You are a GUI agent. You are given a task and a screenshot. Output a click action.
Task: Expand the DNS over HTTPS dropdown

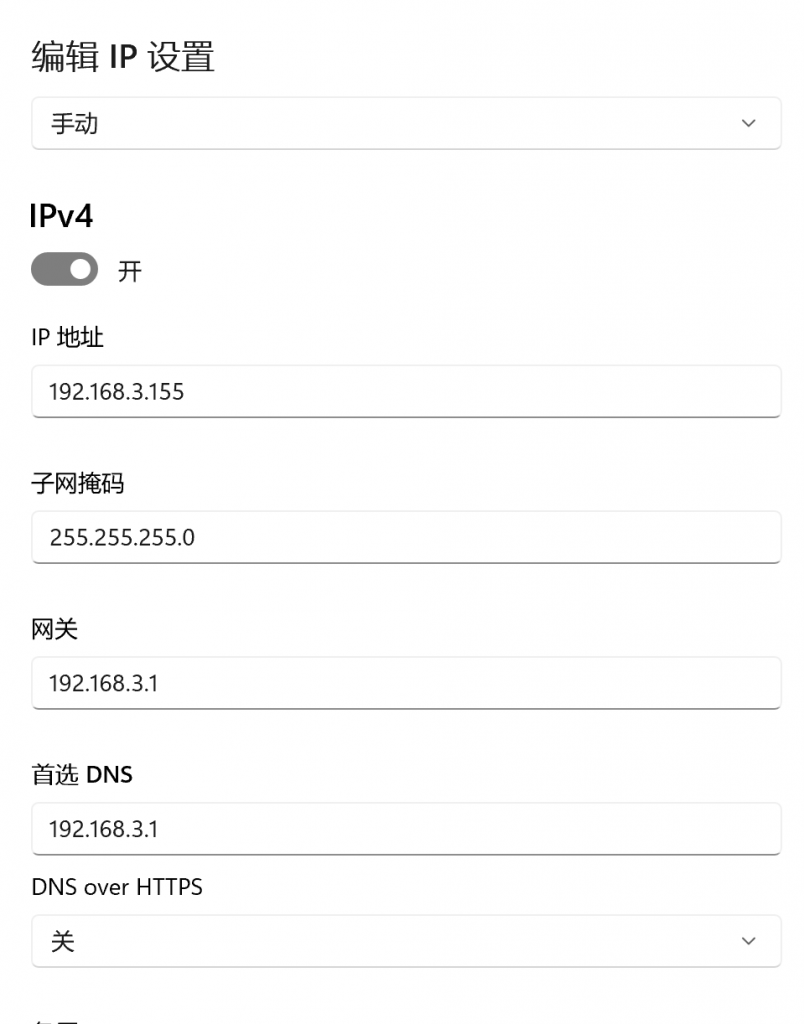click(x=405, y=941)
